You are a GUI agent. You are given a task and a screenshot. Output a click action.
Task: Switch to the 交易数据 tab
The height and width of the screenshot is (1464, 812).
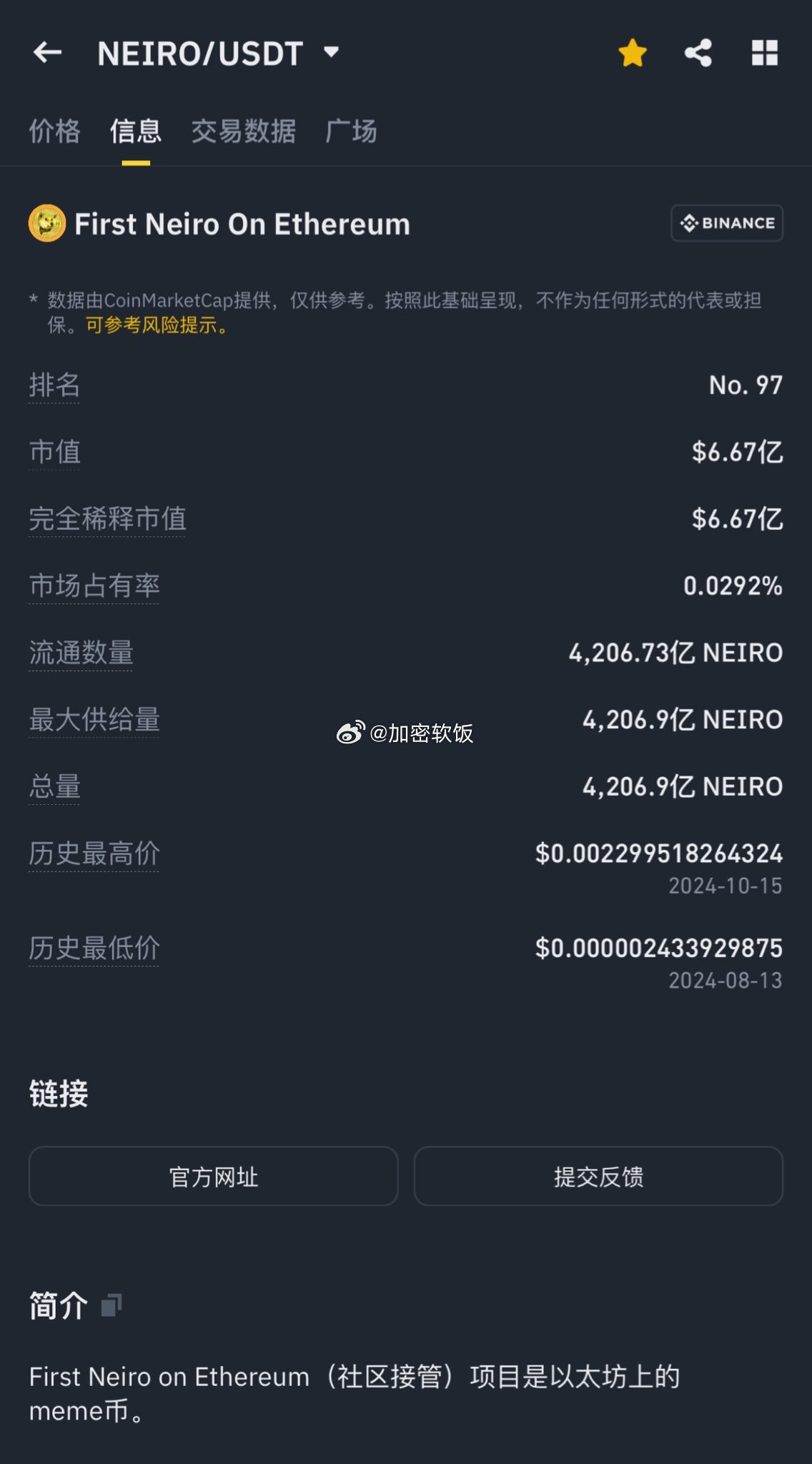pos(244,132)
